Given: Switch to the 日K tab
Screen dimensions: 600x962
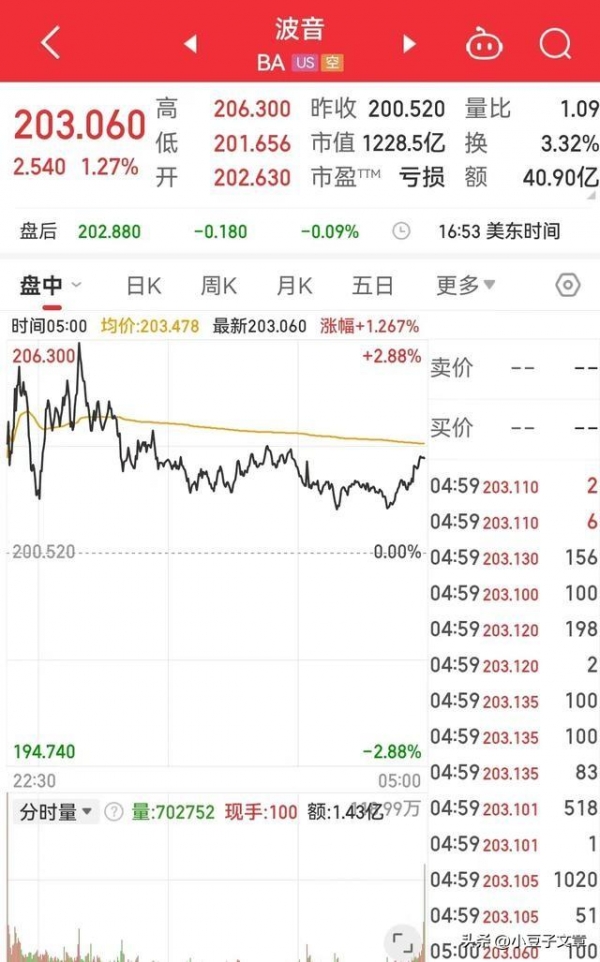Looking at the screenshot, I should pos(144,286).
